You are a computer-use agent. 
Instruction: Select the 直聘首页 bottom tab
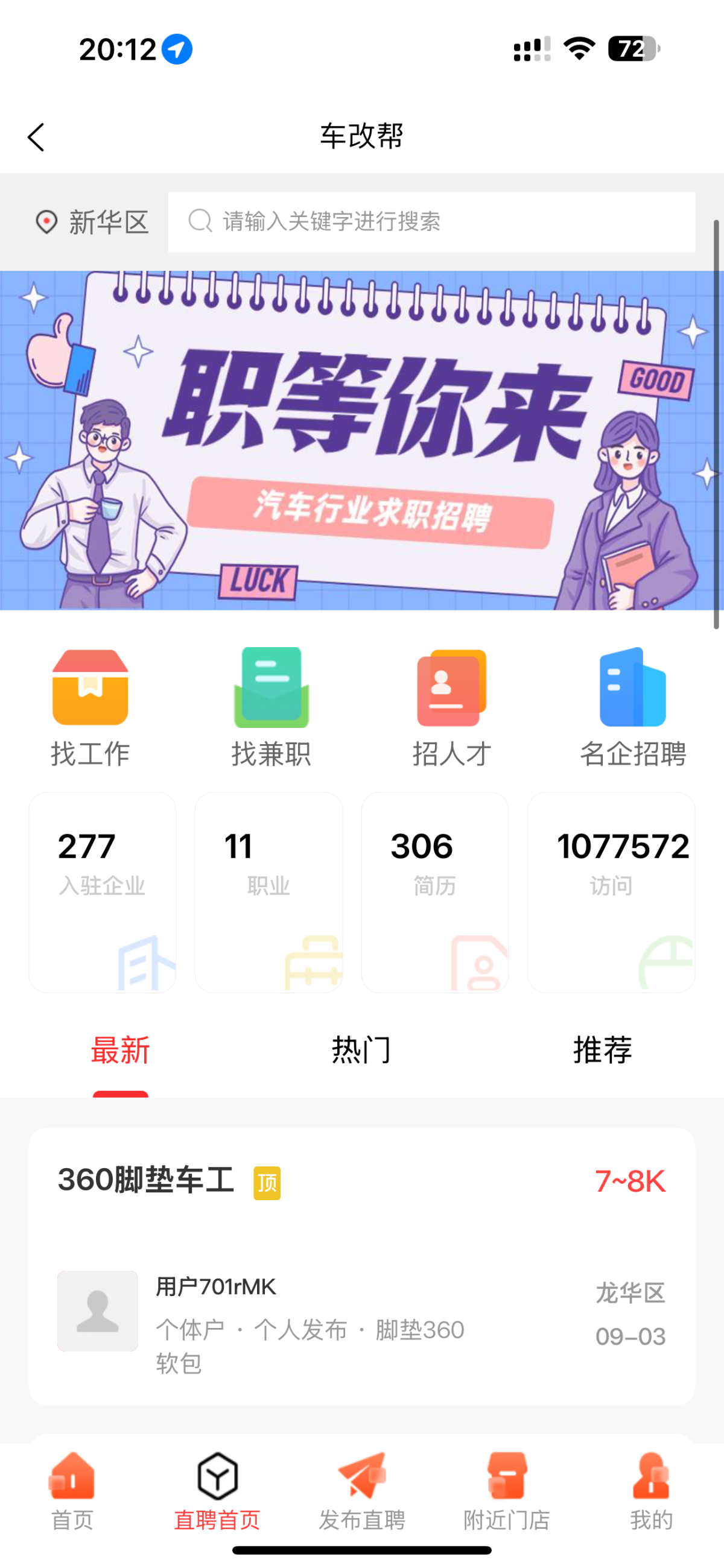[217, 1491]
